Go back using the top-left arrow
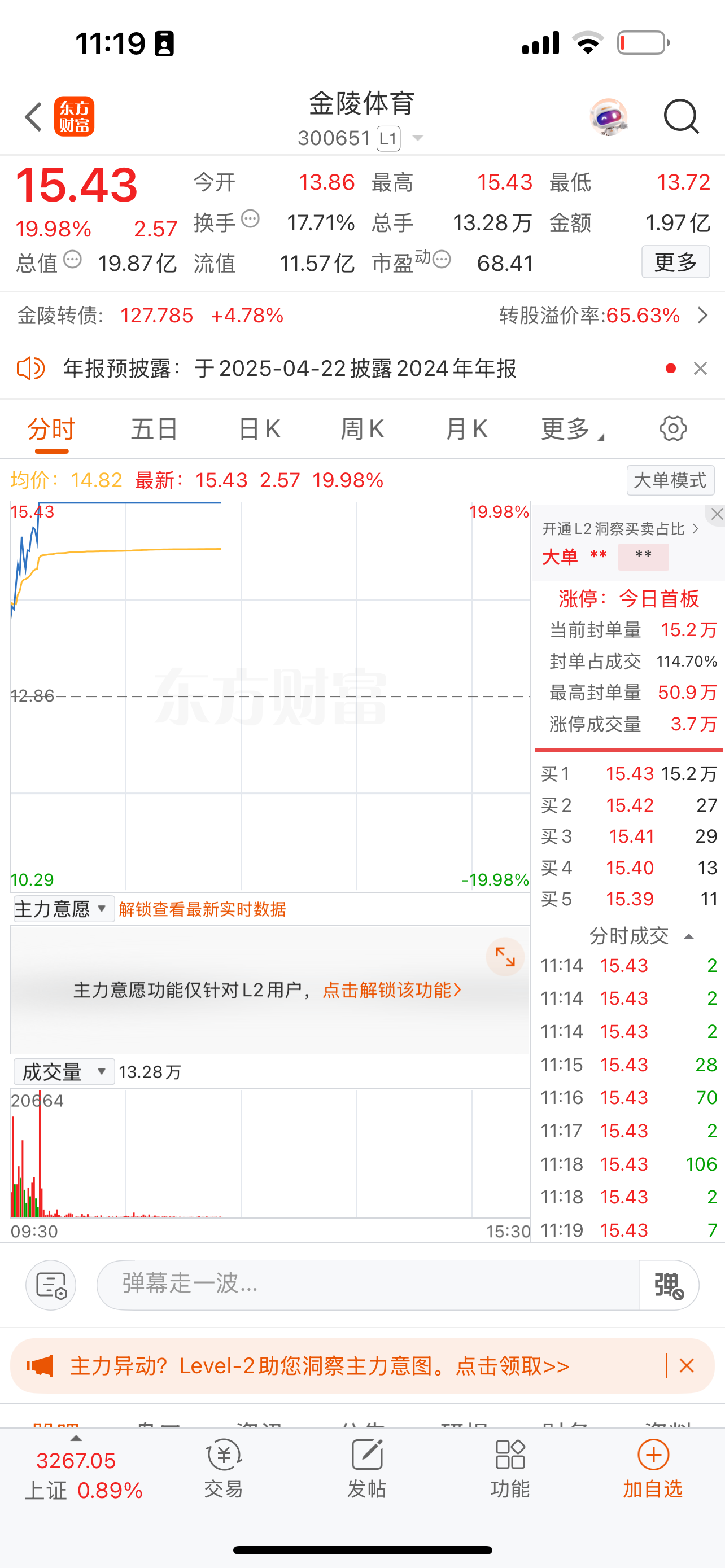725x1568 pixels. (x=34, y=116)
